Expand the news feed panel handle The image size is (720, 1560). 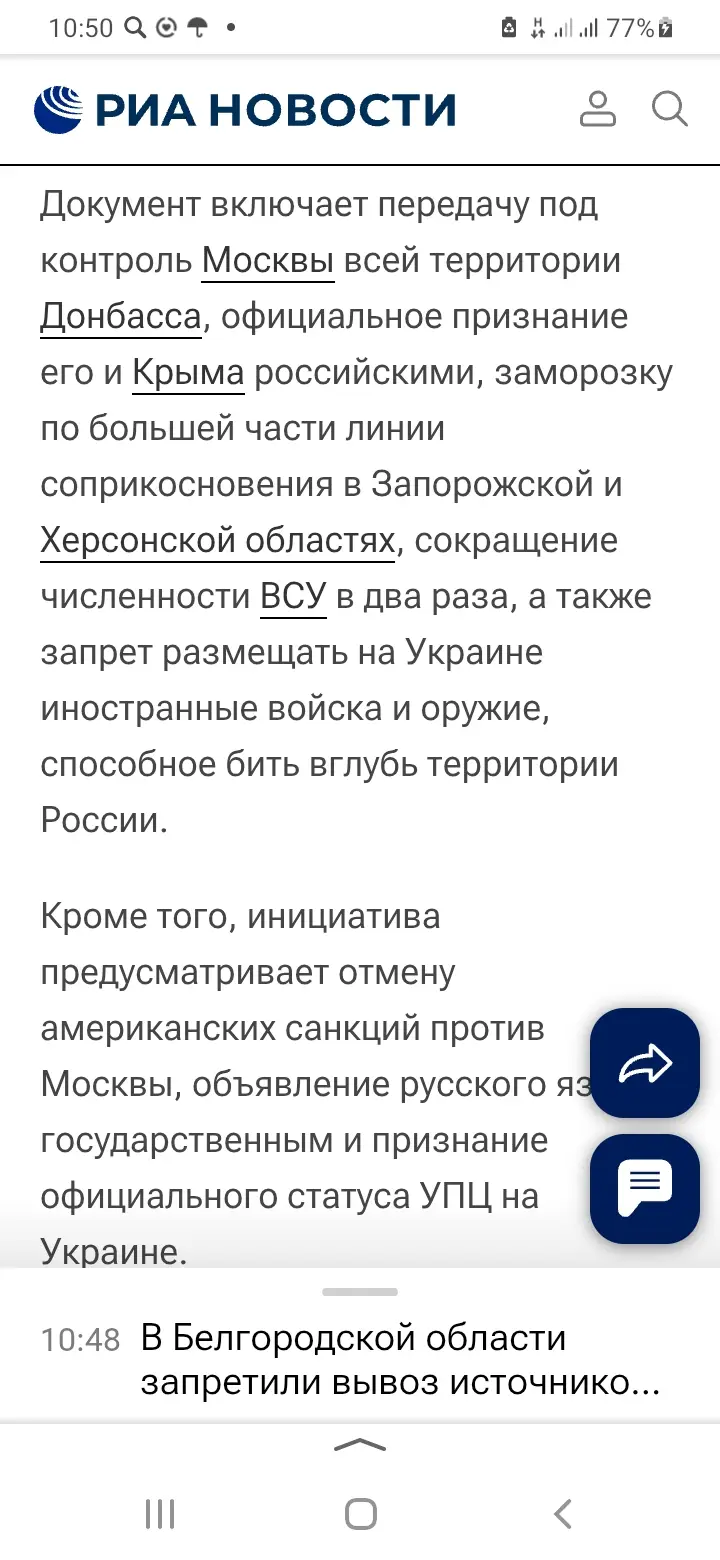[360, 1292]
